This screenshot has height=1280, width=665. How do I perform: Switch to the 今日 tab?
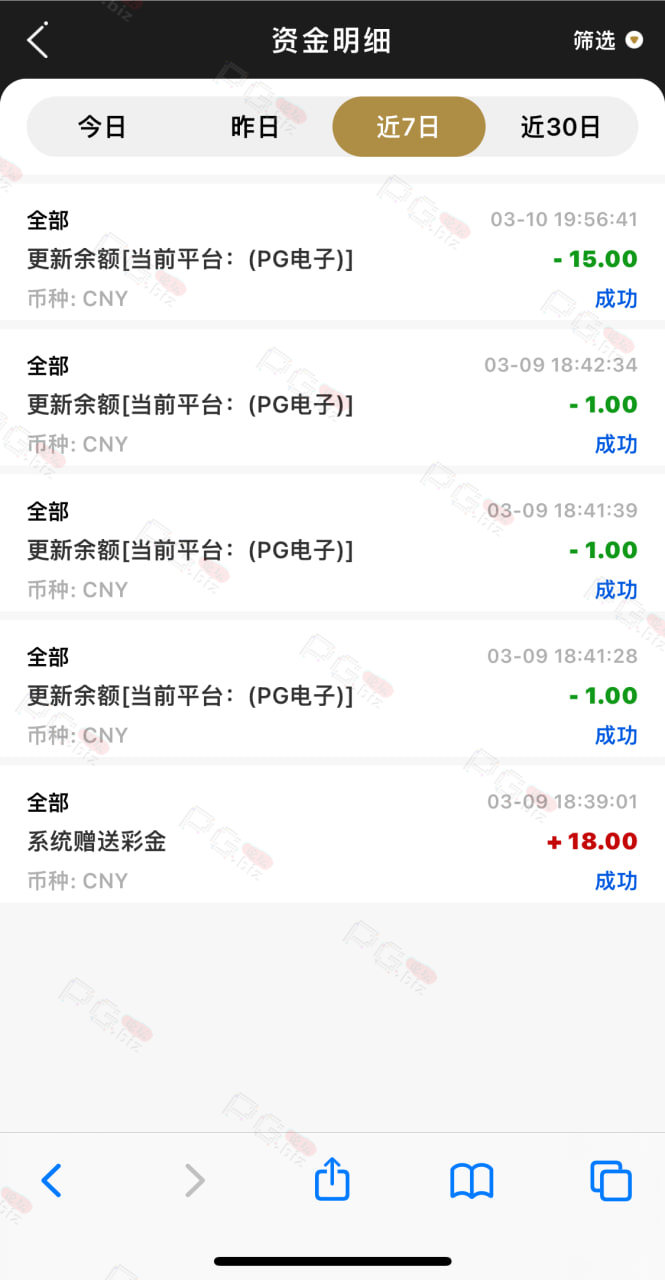pyautogui.click(x=102, y=127)
